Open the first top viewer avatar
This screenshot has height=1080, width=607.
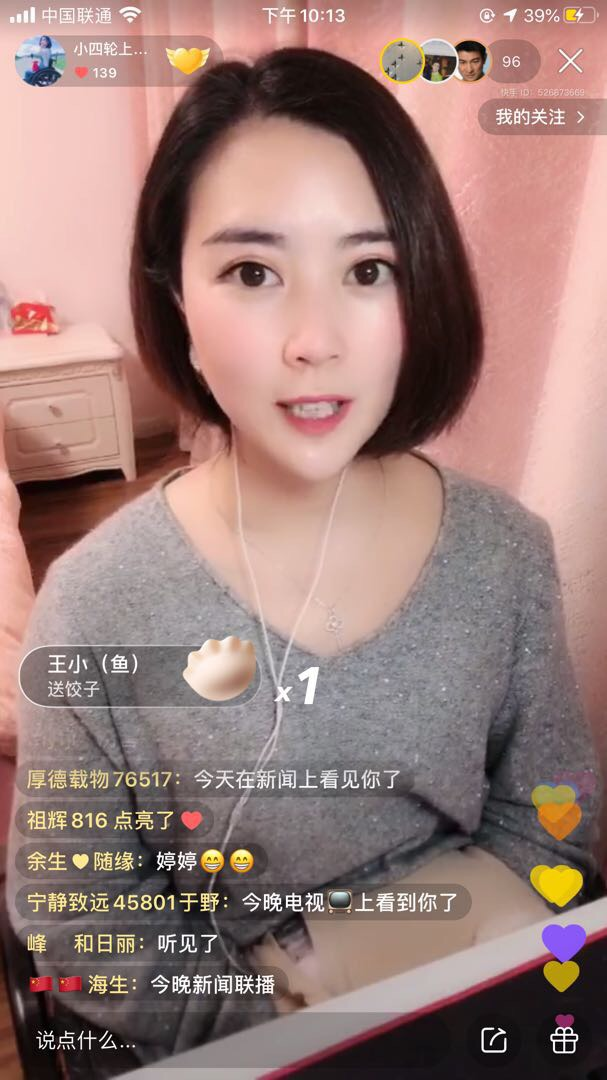coord(402,61)
